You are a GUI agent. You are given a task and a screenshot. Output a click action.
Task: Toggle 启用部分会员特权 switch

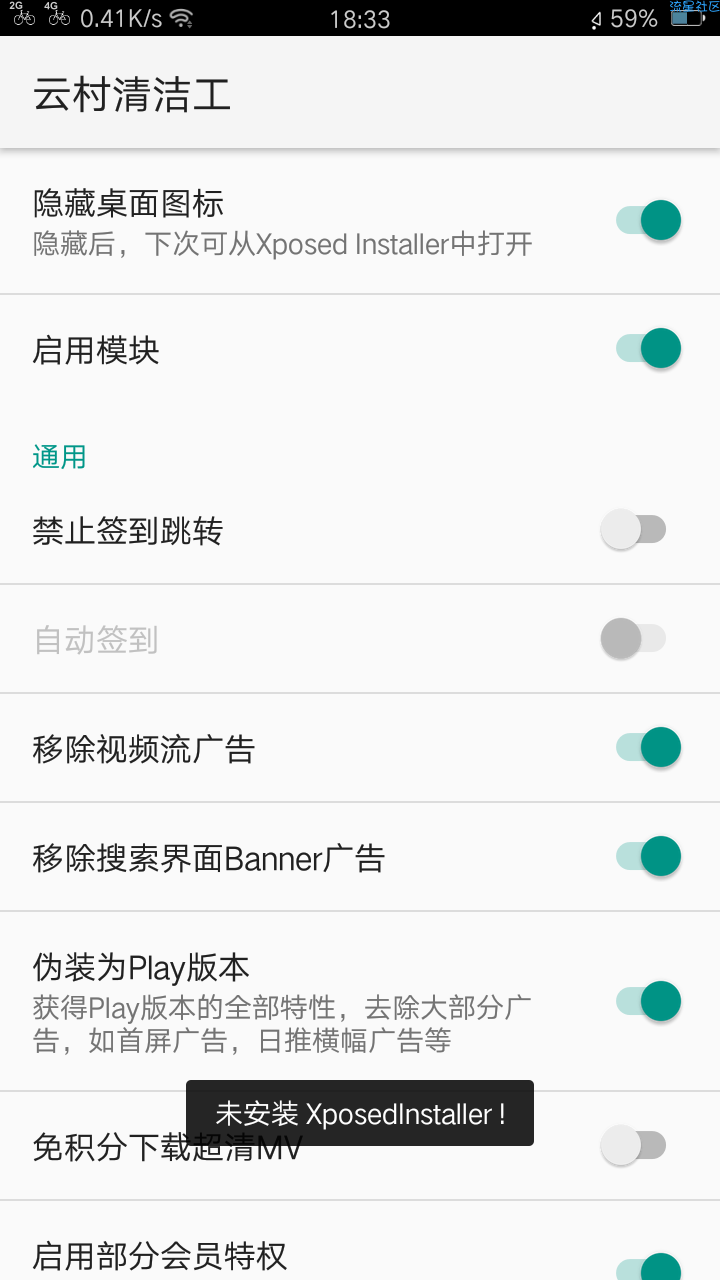coord(648,1265)
